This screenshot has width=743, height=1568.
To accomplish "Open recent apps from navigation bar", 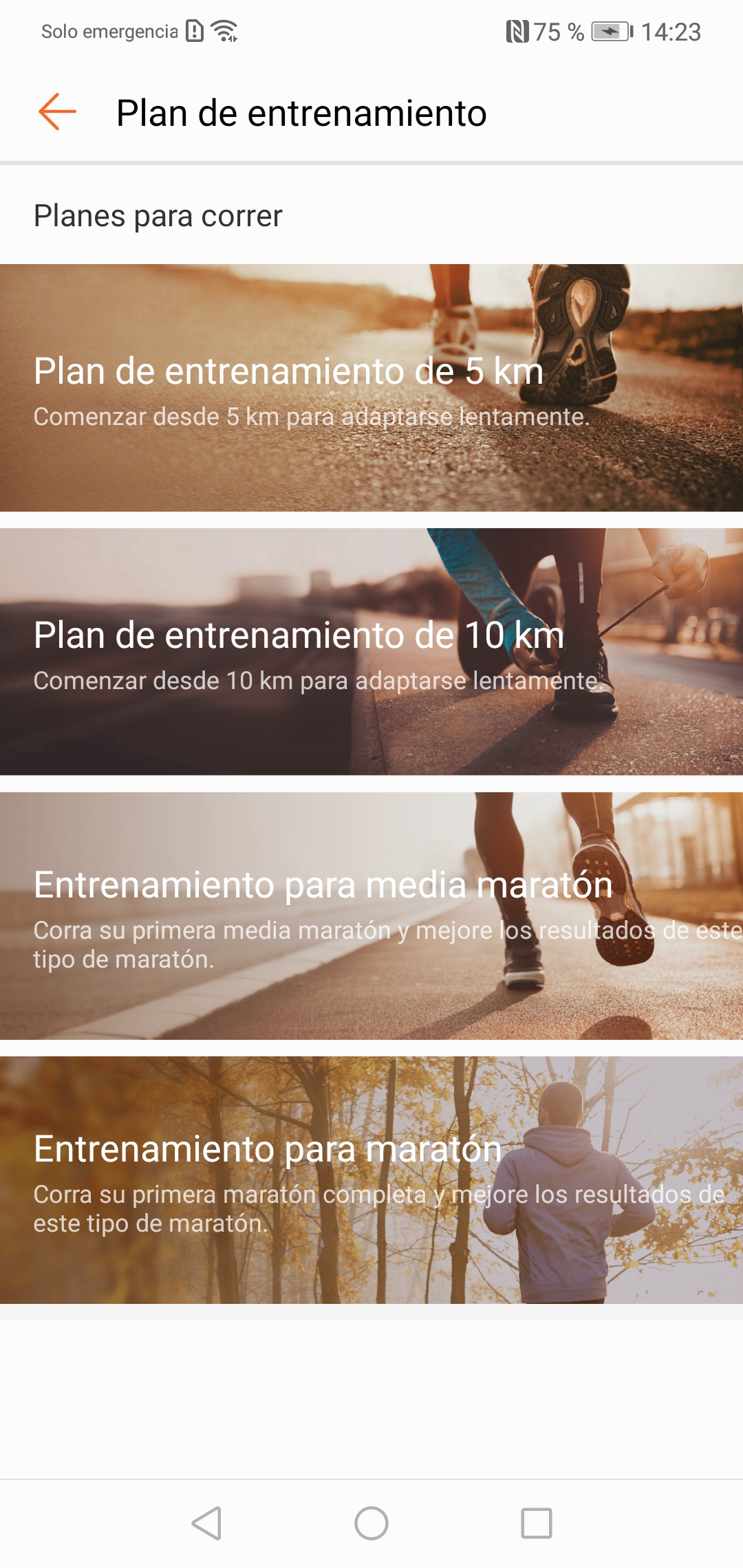I will (537, 1523).
